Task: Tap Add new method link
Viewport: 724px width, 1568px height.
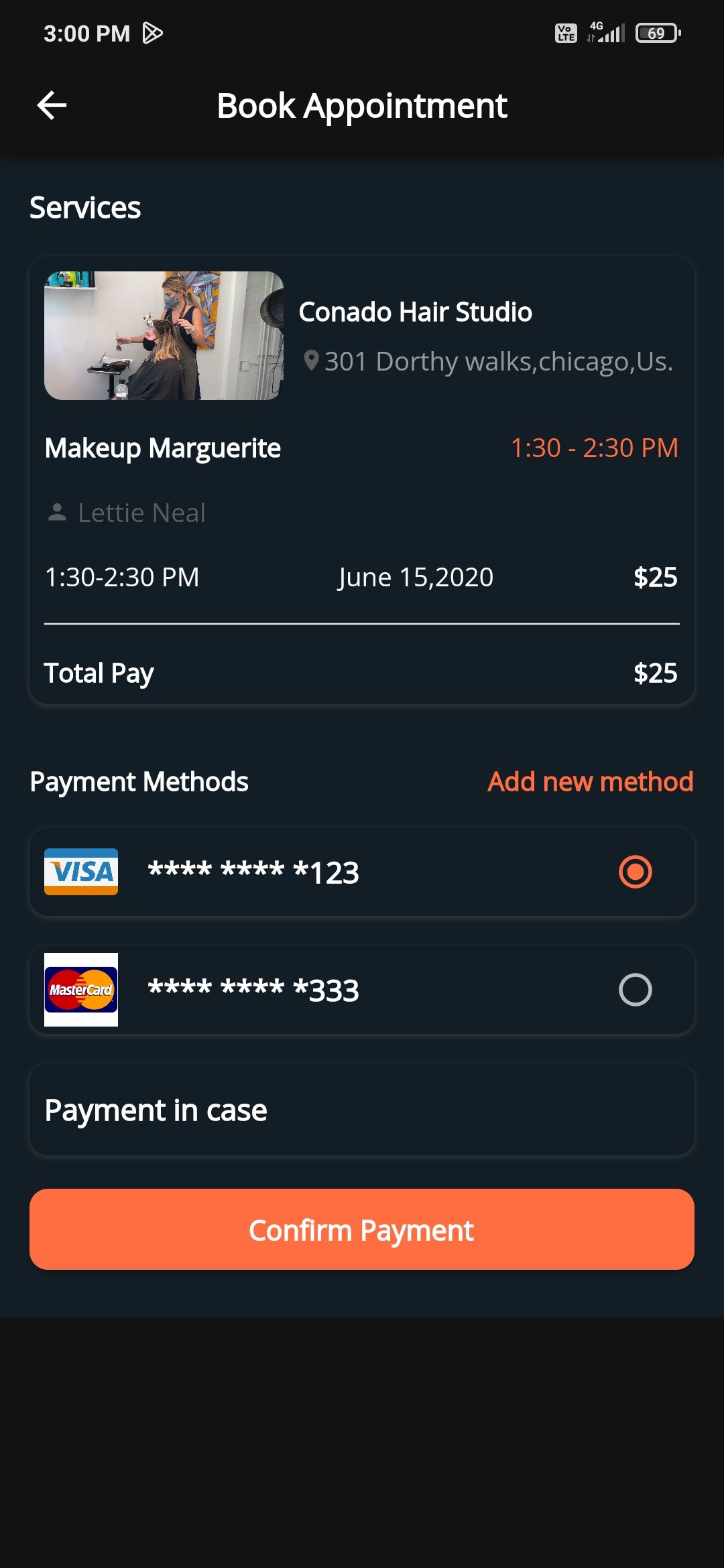Action: pyautogui.click(x=590, y=781)
